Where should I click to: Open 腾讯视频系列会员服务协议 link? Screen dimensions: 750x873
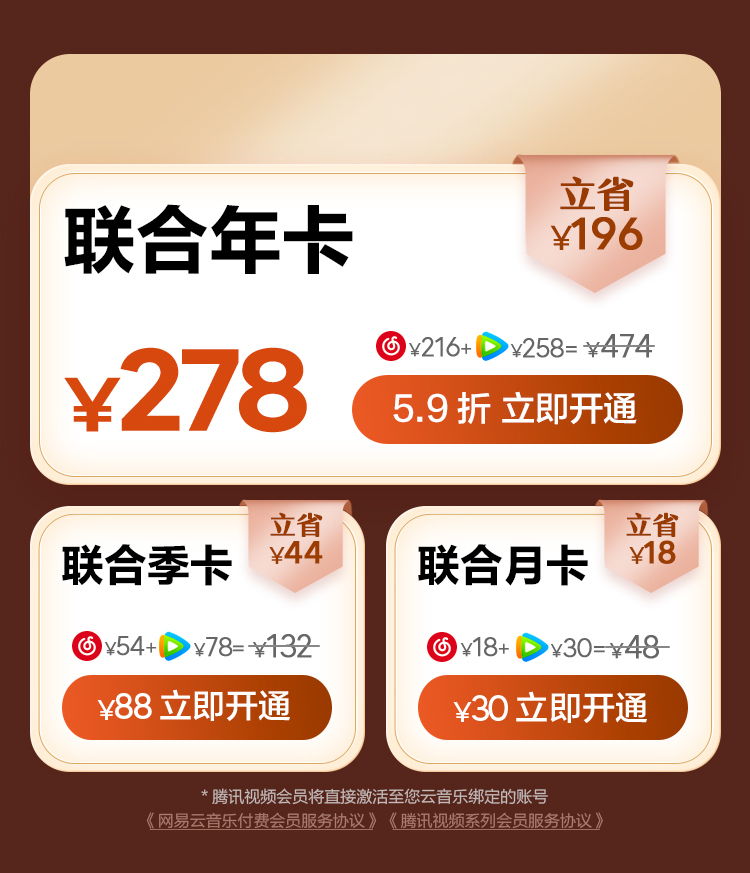click(497, 821)
